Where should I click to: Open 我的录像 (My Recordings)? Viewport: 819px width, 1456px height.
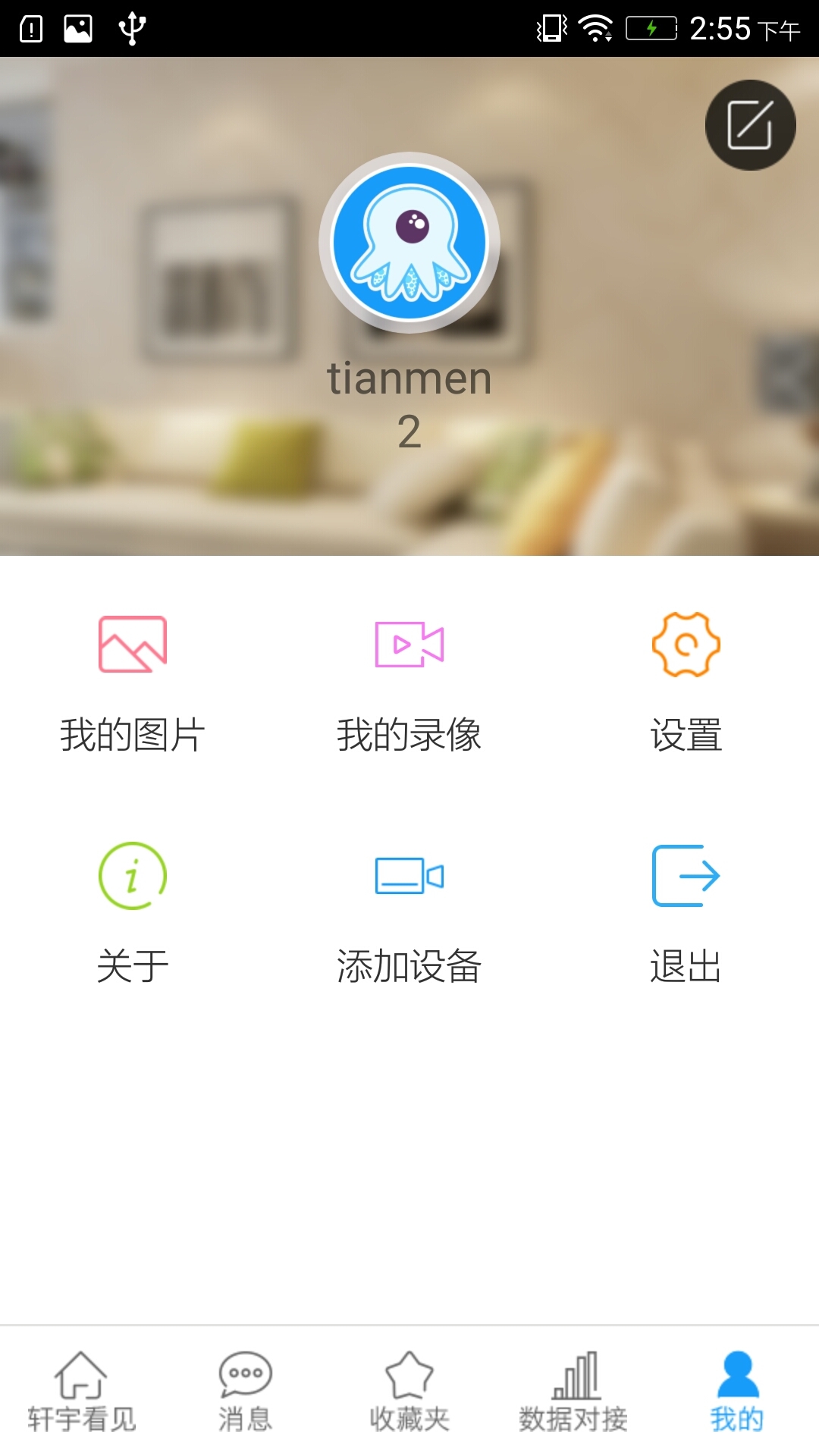tap(409, 682)
